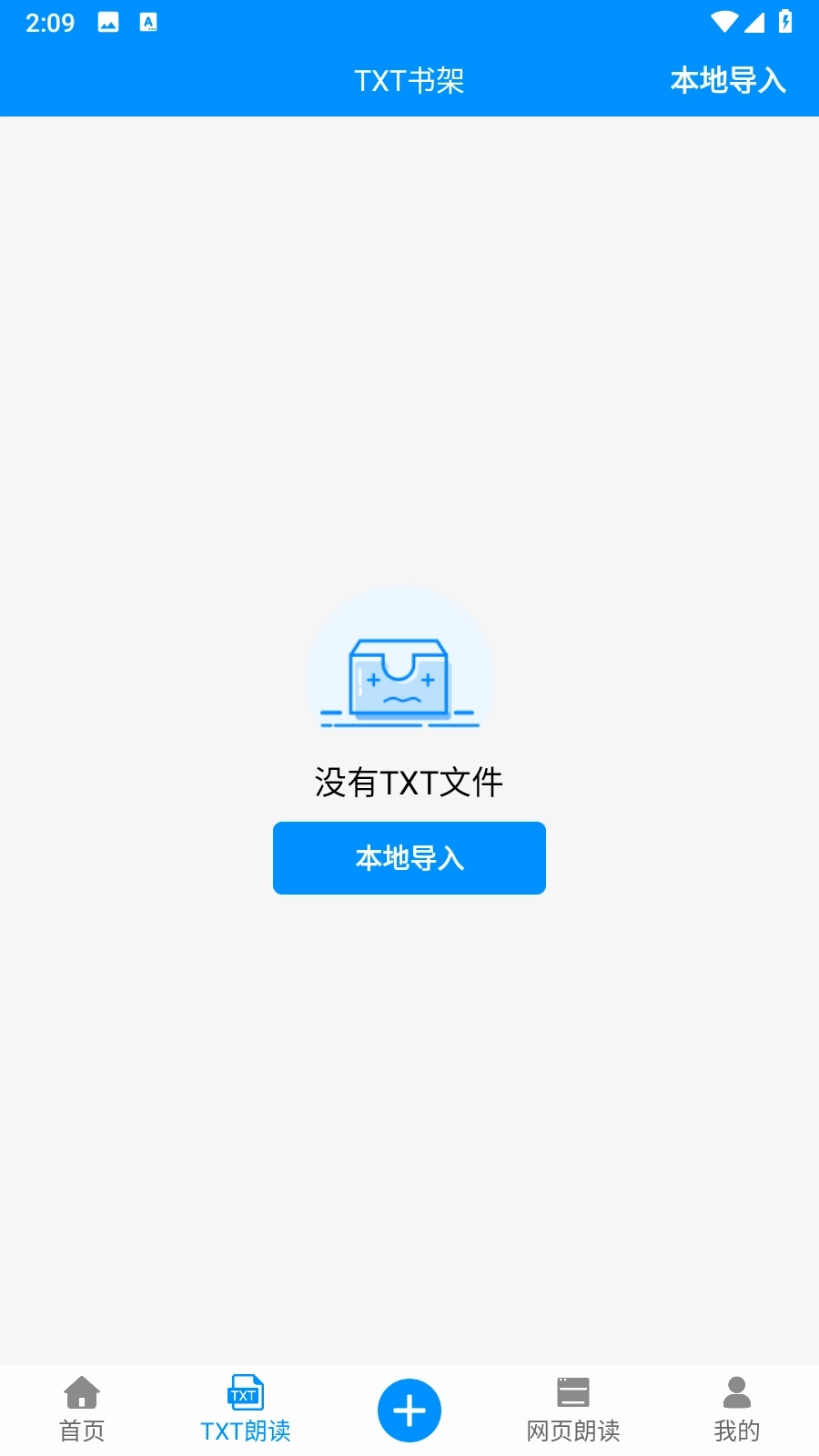Open the web page icon for 网页朗读
The width and height of the screenshot is (819, 1456).
(x=573, y=1392)
